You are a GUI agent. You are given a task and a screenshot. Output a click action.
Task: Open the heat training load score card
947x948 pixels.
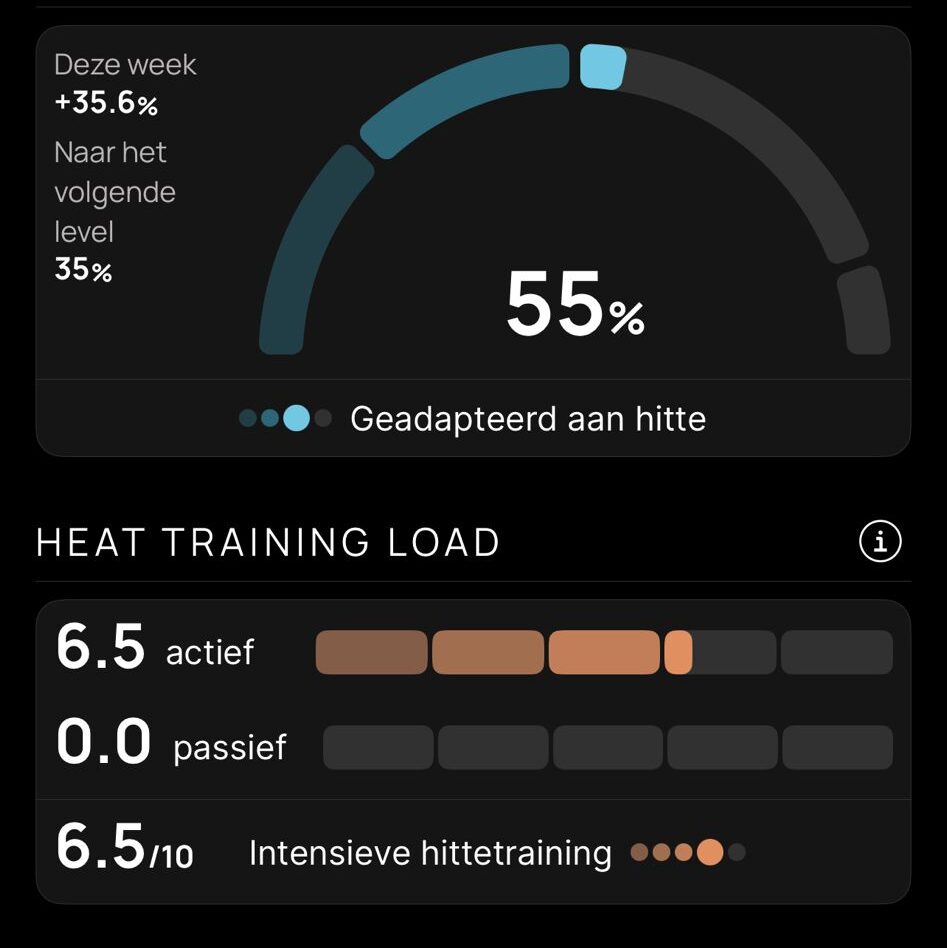[x=473, y=750]
